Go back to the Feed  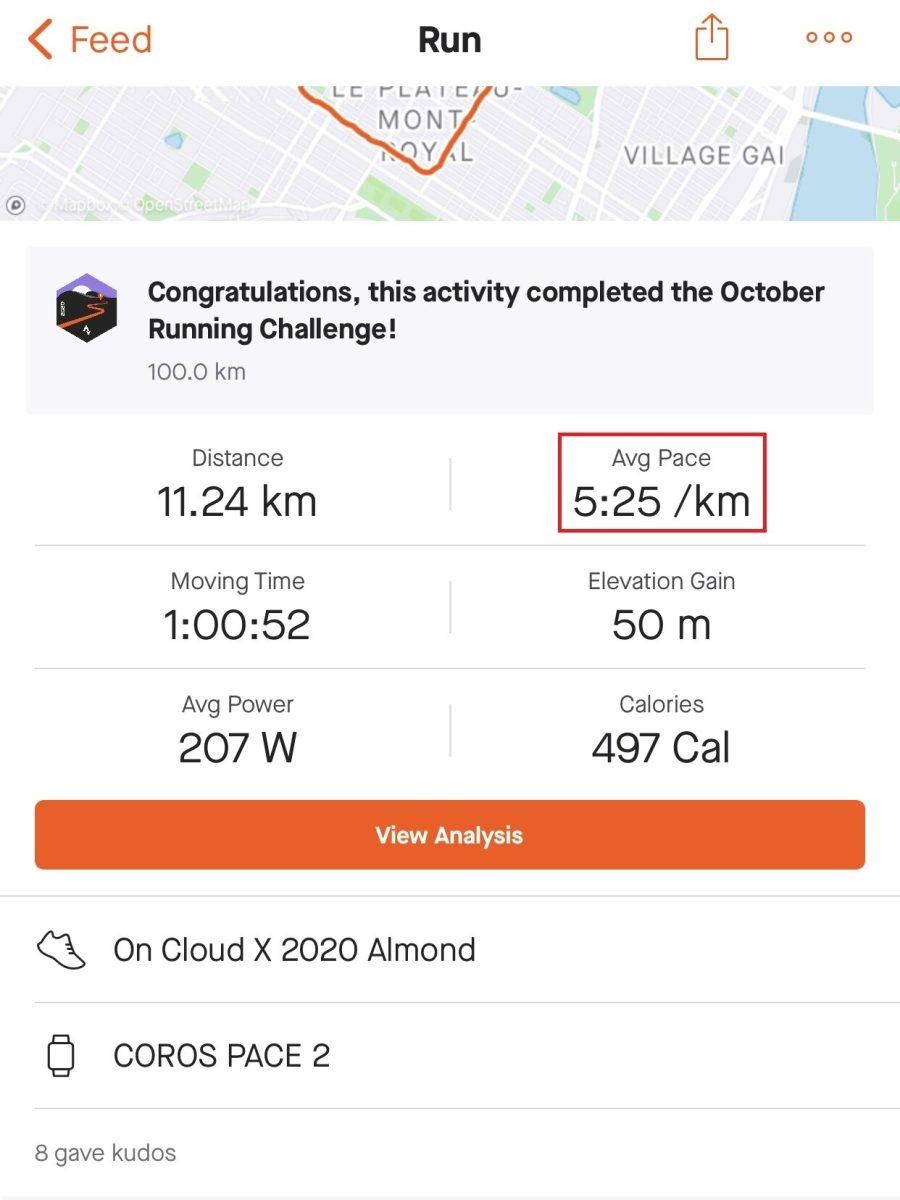(x=90, y=40)
